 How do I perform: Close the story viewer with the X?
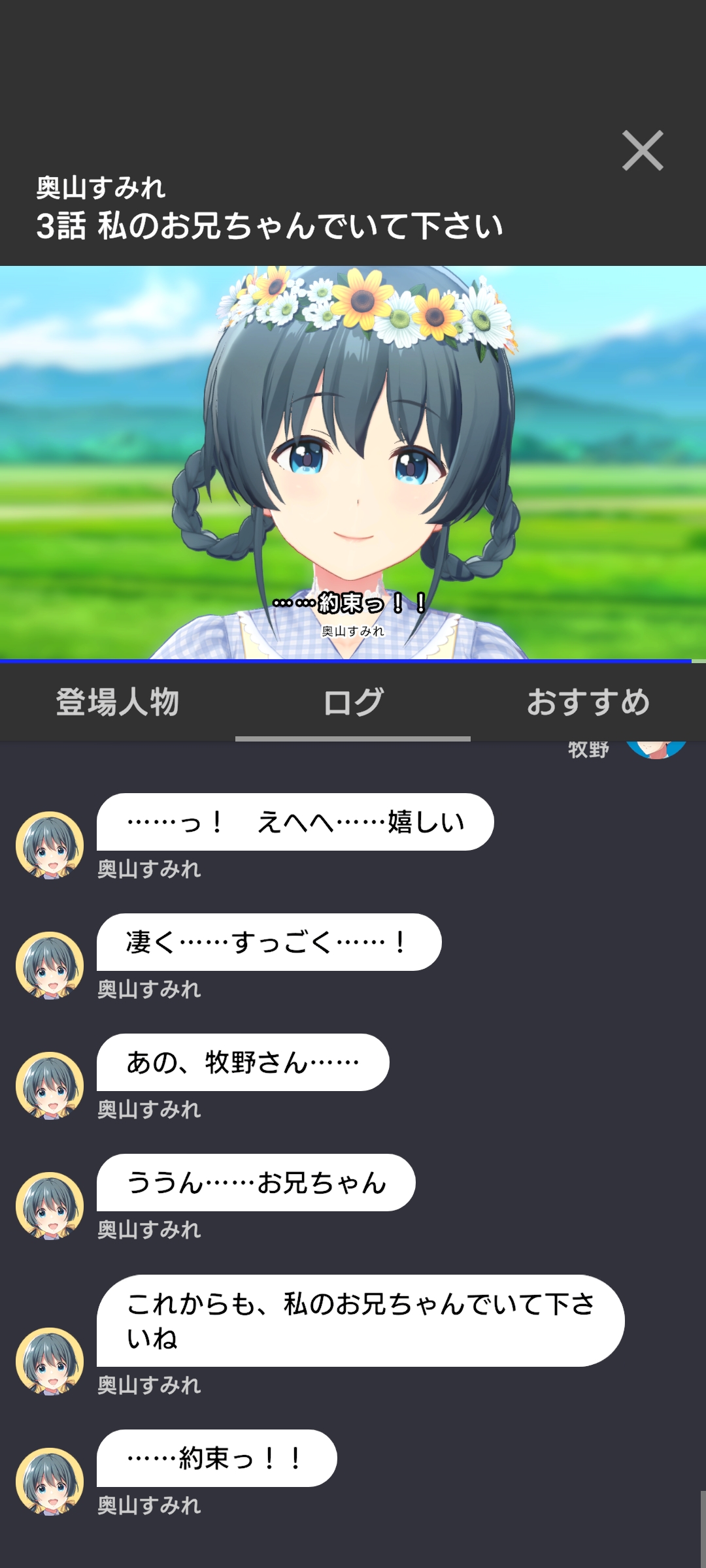click(643, 151)
